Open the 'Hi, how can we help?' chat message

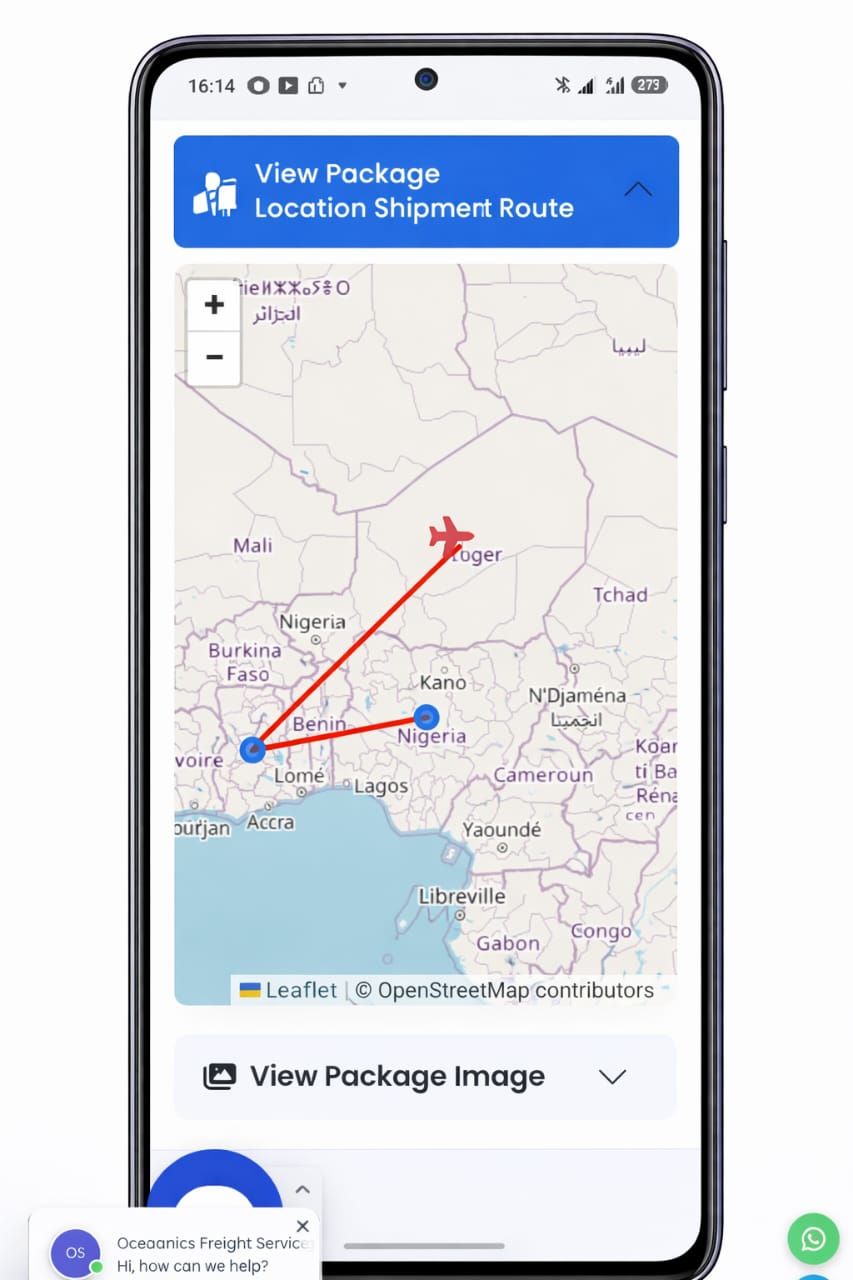(192, 1265)
